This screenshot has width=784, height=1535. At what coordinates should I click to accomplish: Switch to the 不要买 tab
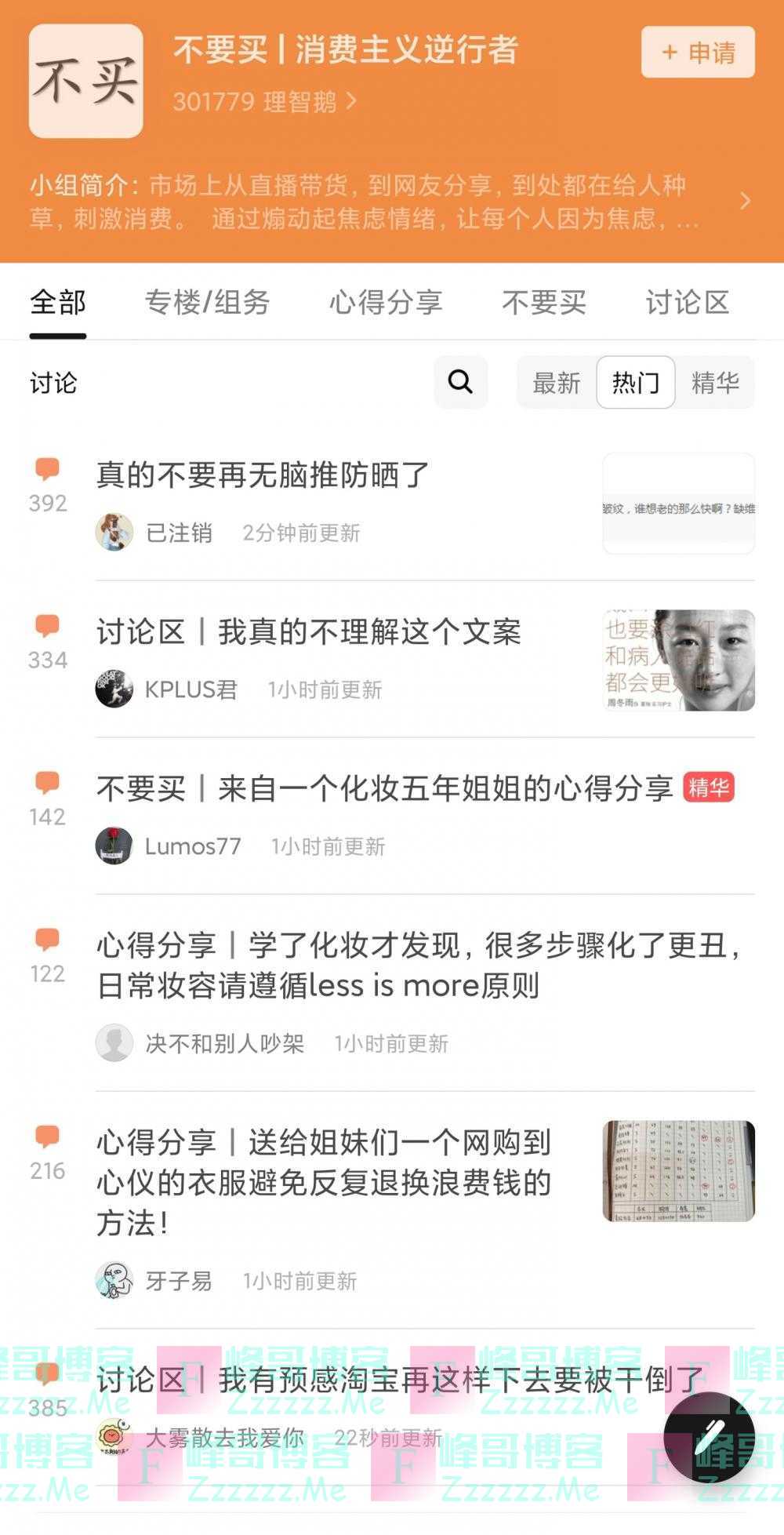click(543, 303)
